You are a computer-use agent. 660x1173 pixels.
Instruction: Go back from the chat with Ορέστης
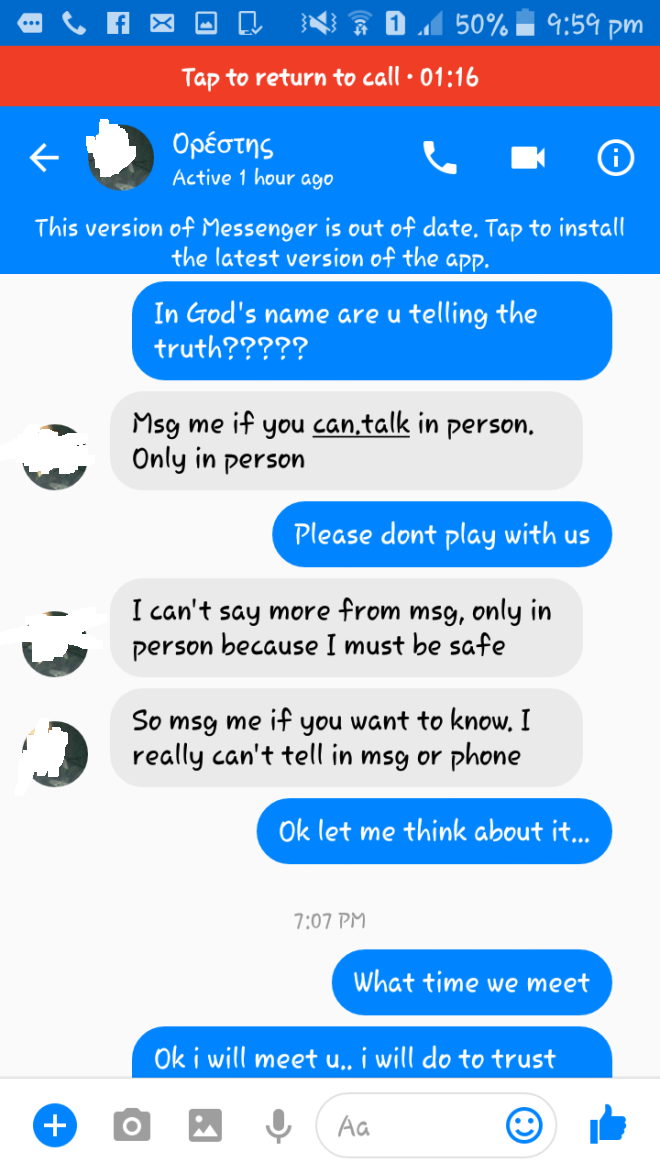pyautogui.click(x=44, y=158)
